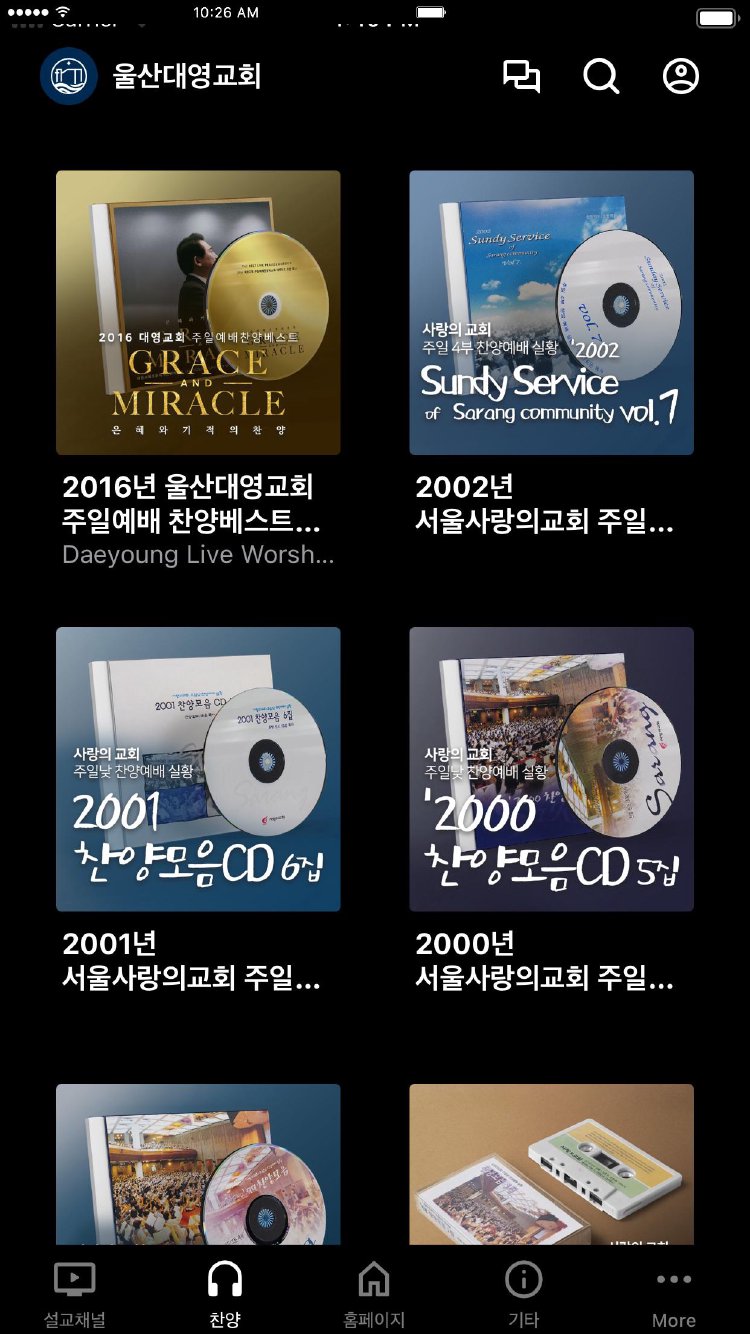Select the 찬양 tab

click(x=224, y=1293)
